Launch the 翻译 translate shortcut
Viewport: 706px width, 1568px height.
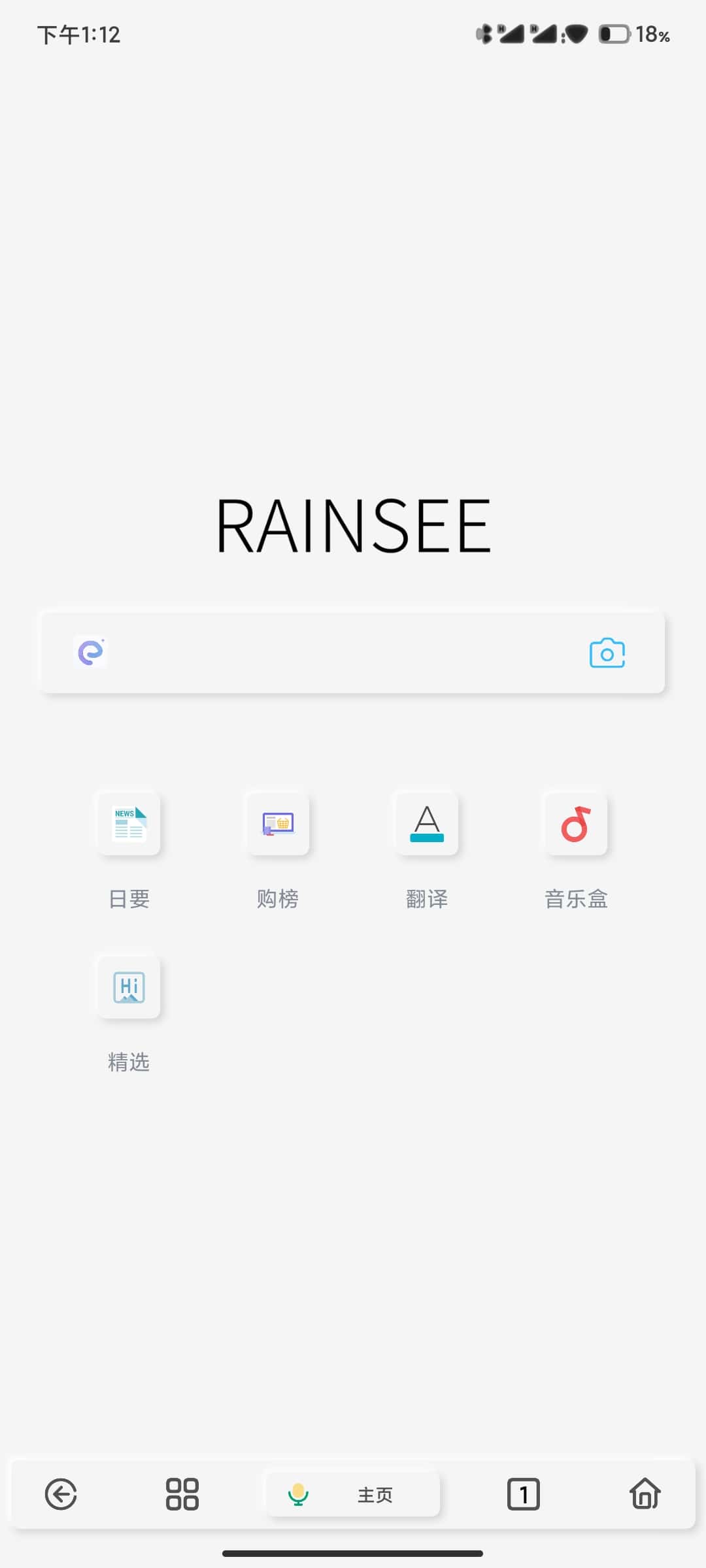(427, 824)
